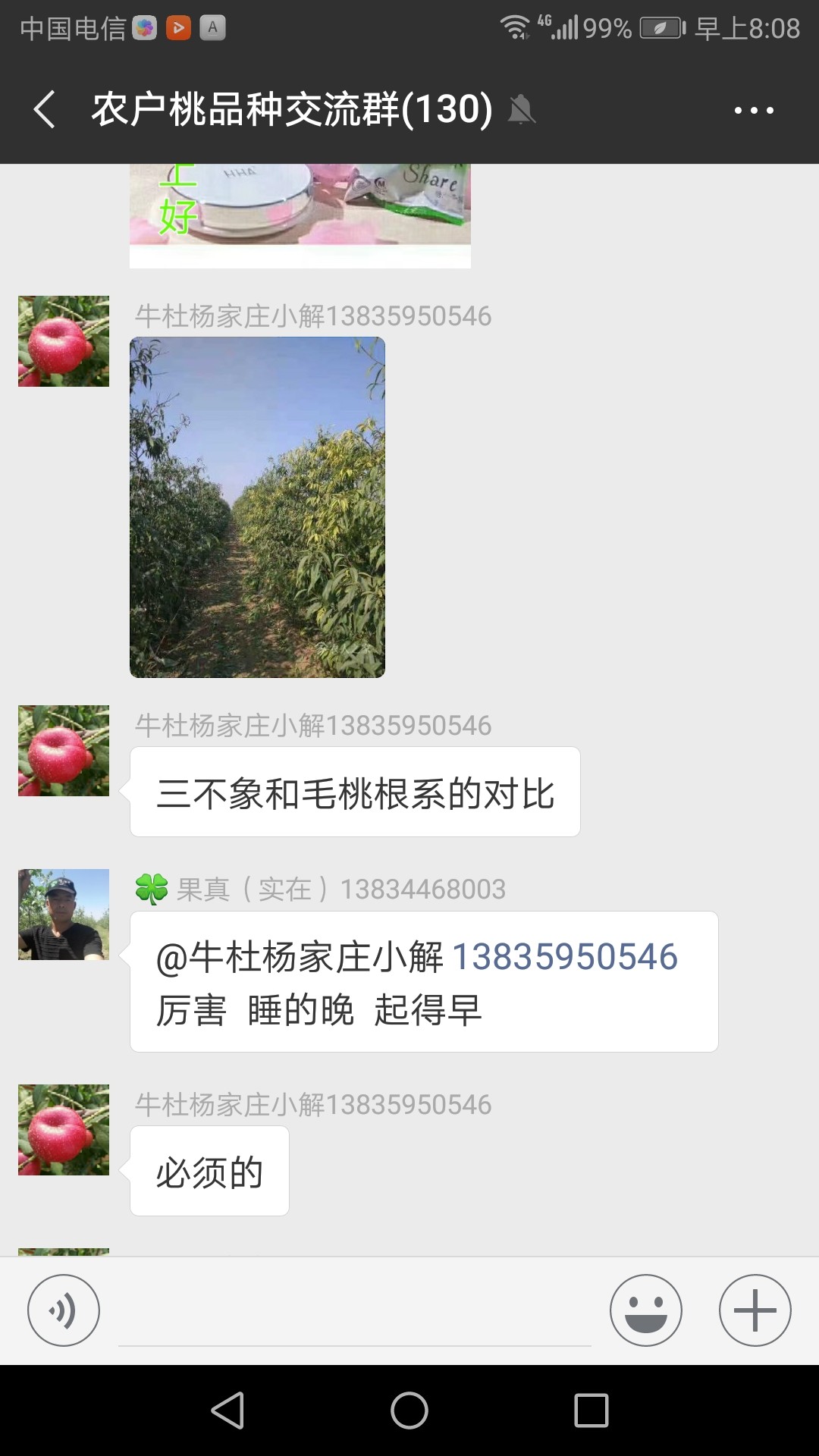Screen dimensions: 819x1456
Task: Open the group chat overflow menu
Action: (x=753, y=111)
